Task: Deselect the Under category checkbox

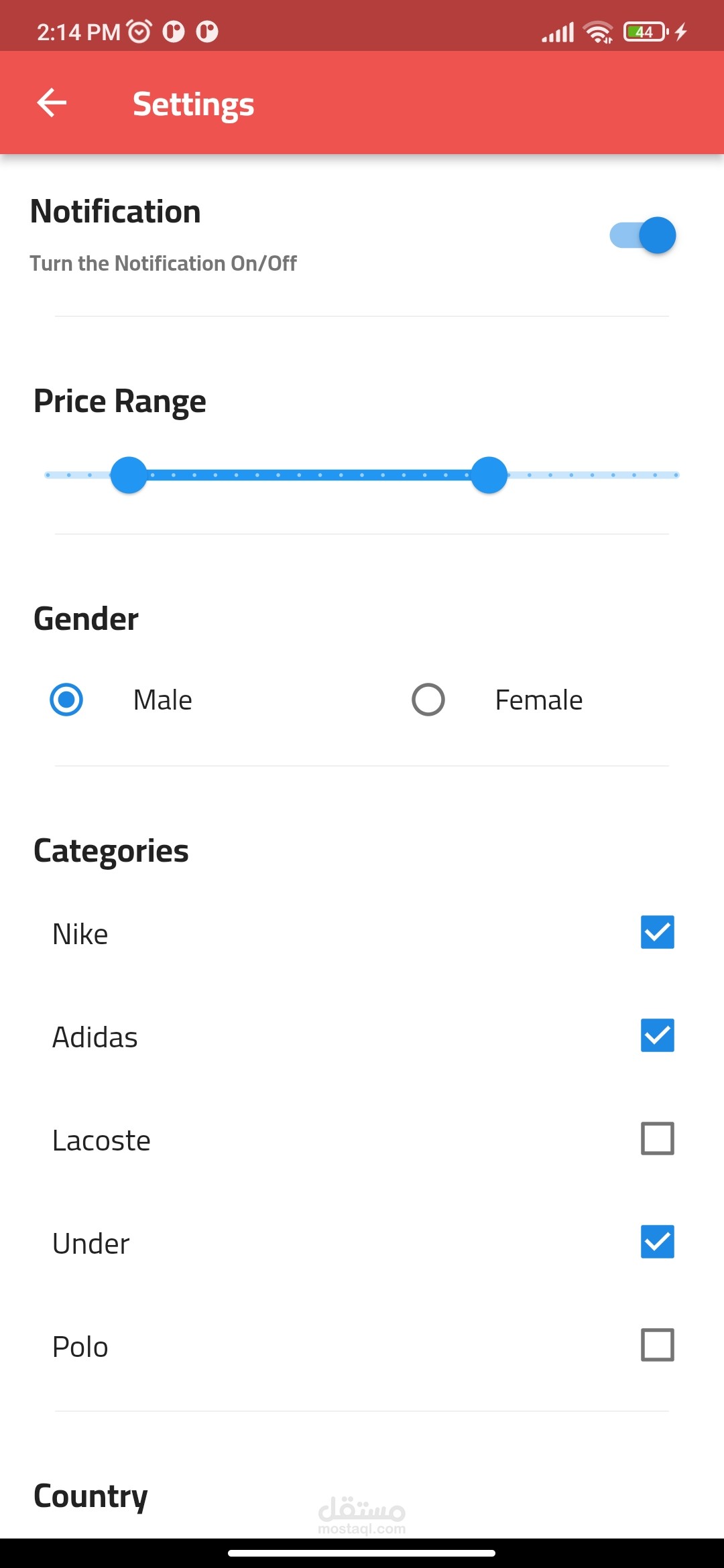Action: coord(658,1242)
